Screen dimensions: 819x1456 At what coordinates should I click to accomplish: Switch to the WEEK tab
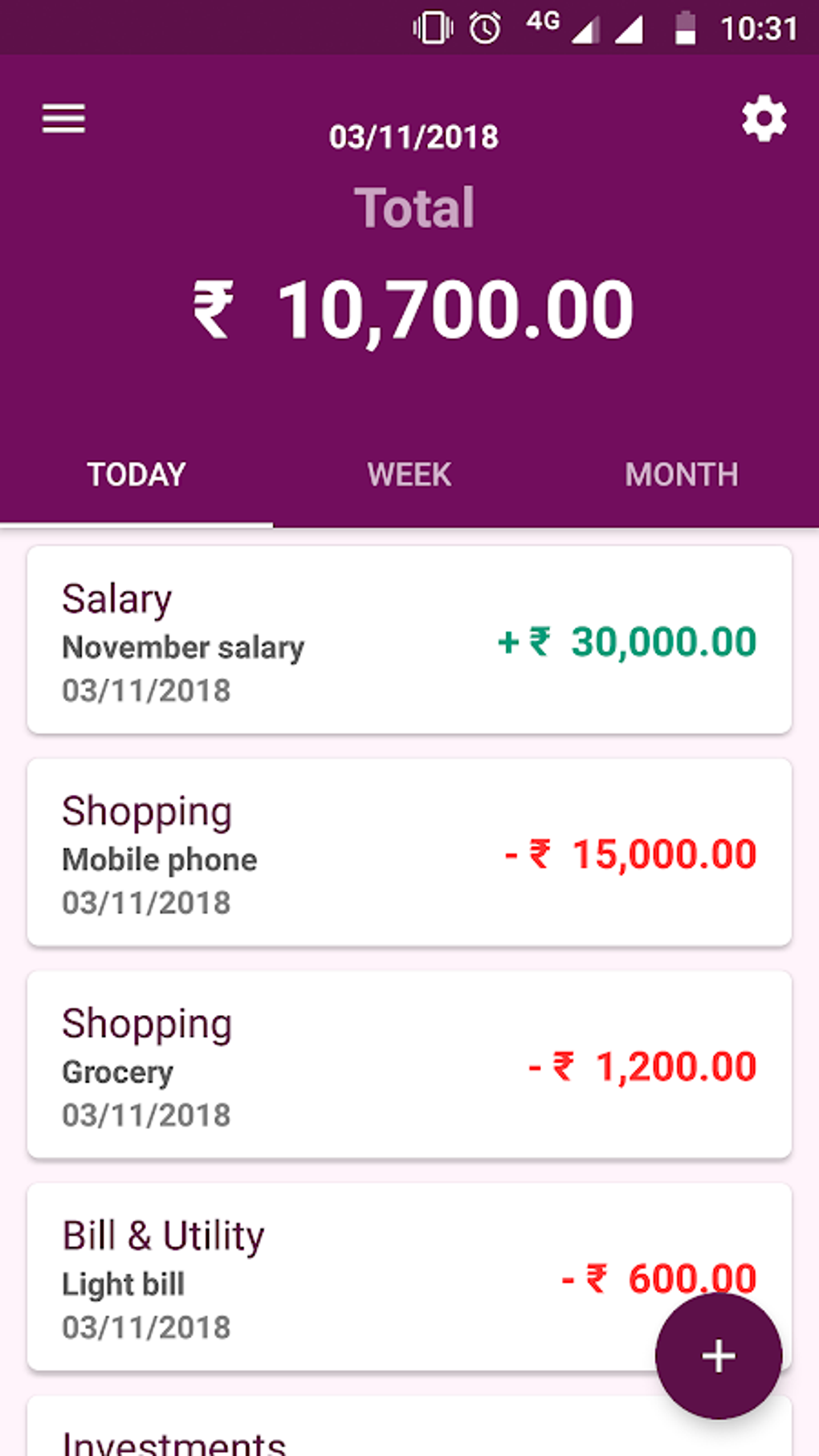pyautogui.click(x=409, y=474)
